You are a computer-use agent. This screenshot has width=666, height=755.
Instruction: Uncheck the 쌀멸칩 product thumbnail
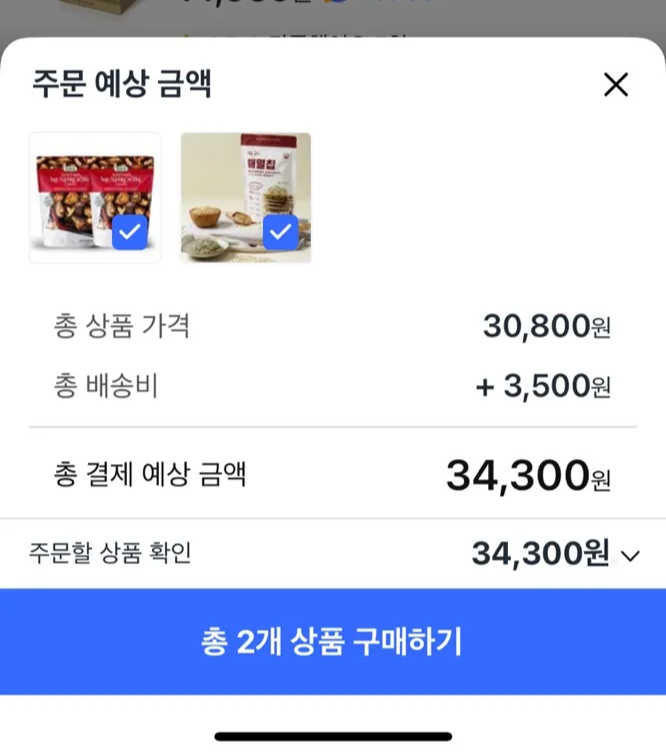pyautogui.click(x=281, y=234)
